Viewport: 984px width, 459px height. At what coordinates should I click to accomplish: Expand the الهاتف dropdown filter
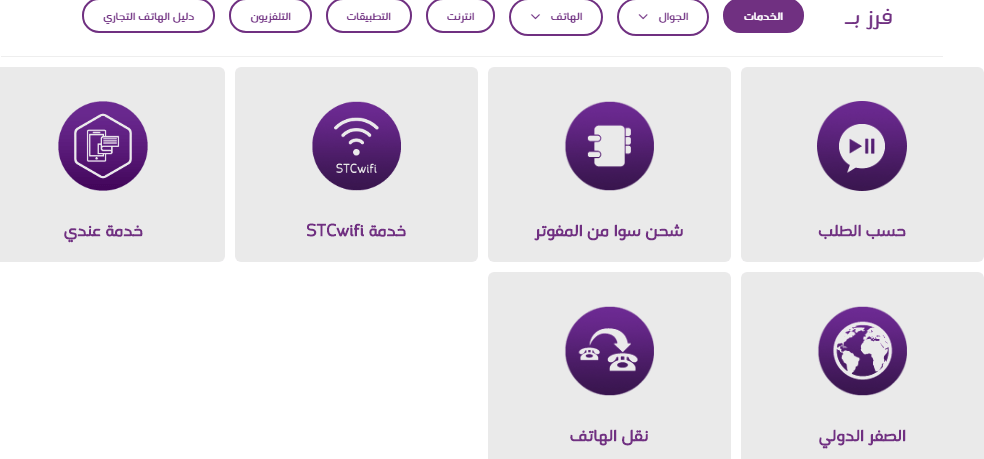pos(554,17)
